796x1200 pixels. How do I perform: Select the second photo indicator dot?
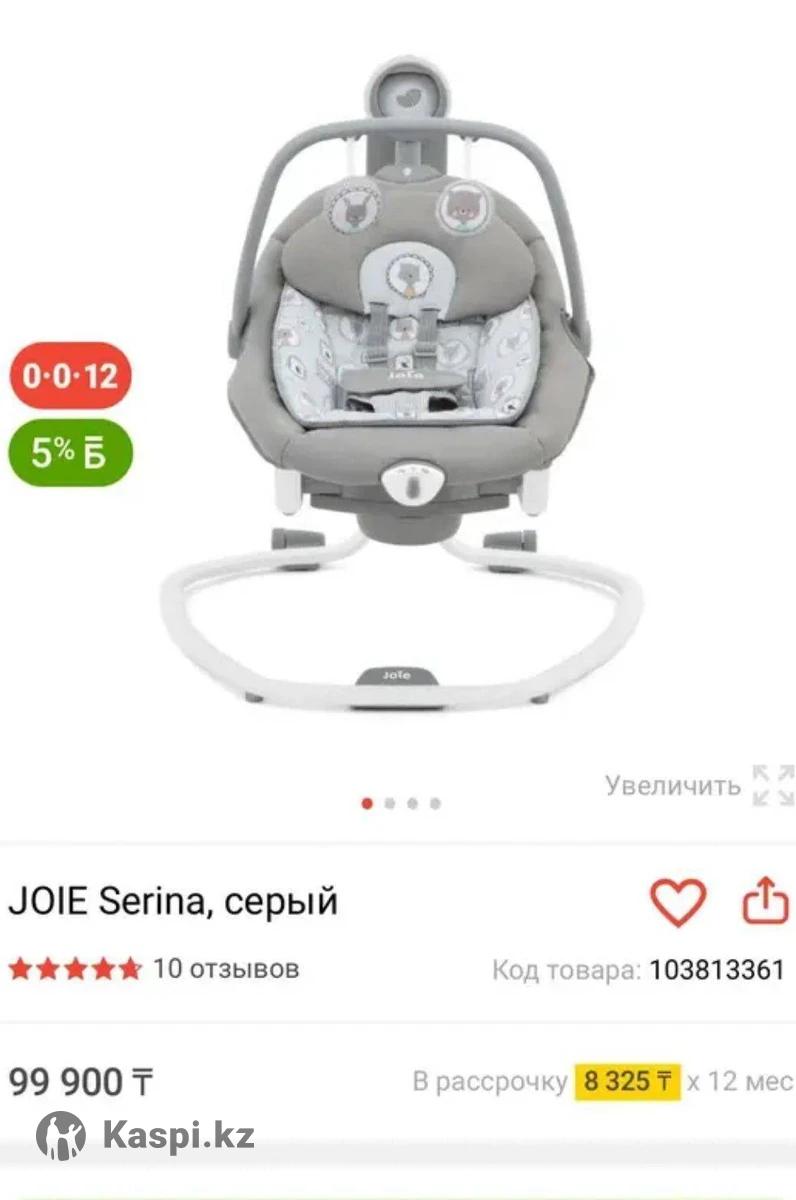click(390, 803)
